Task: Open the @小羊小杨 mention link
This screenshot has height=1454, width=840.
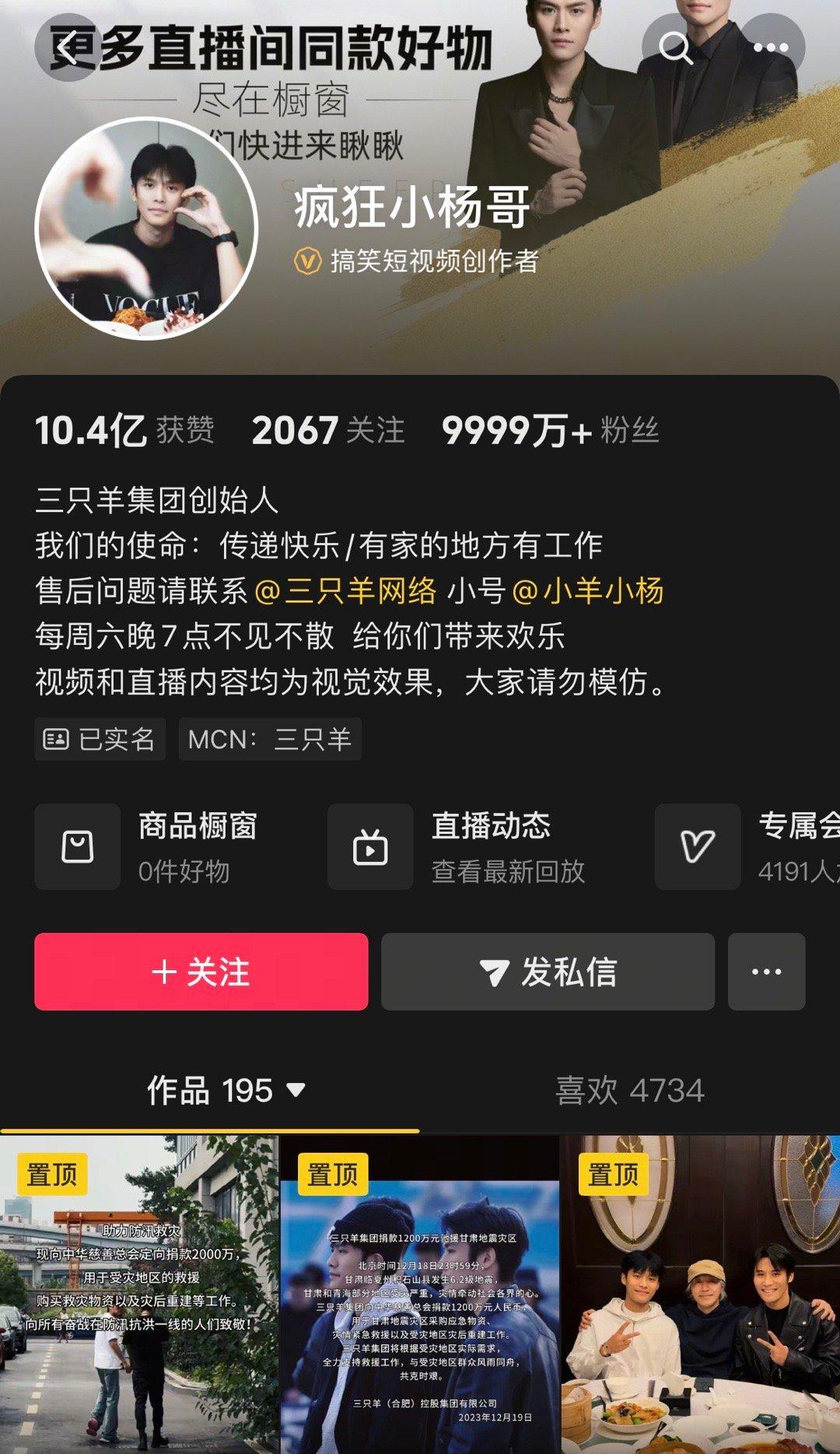Action: [587, 590]
